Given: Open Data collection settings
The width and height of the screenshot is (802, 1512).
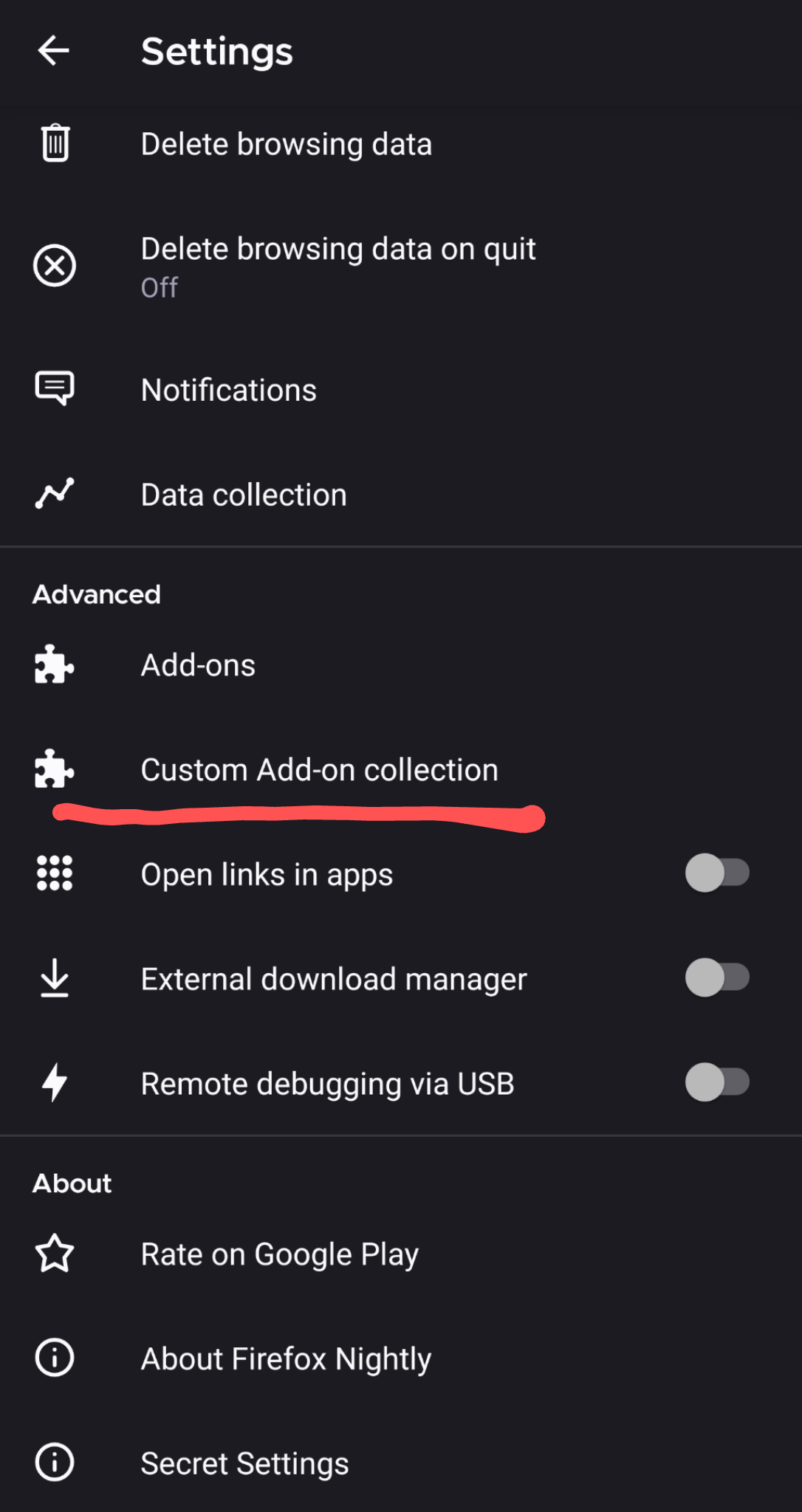Looking at the screenshot, I should (244, 495).
